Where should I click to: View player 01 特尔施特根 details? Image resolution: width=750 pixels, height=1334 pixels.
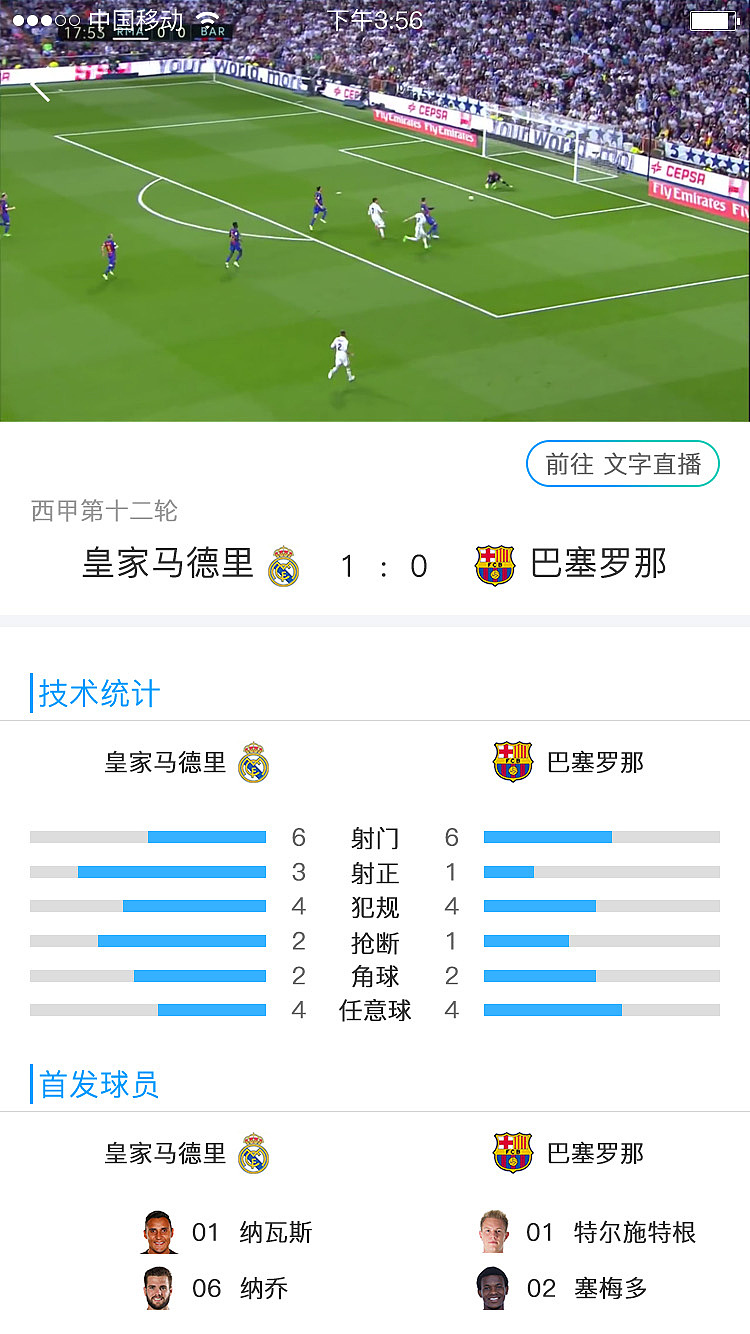point(588,1232)
